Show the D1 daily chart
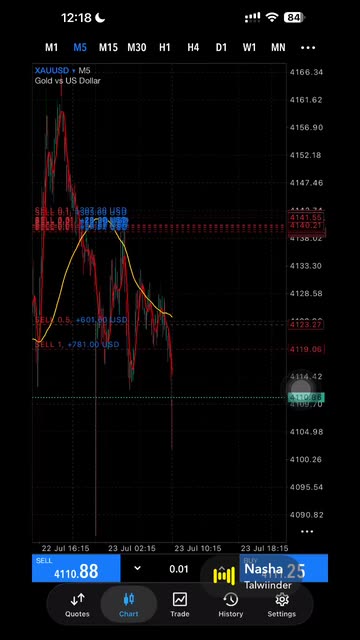 (x=221, y=47)
